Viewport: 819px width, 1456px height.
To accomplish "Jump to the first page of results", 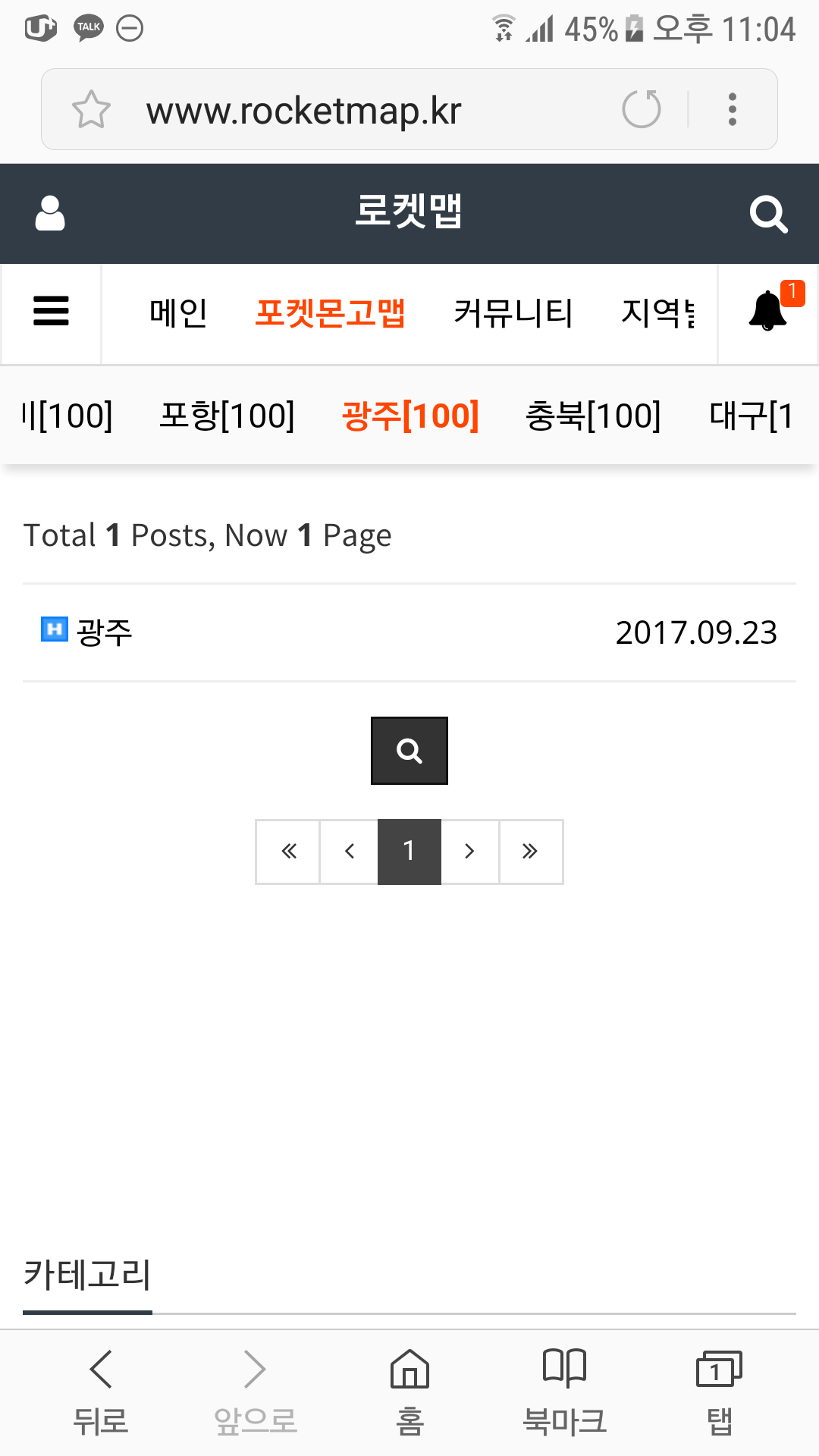I will coord(288,852).
